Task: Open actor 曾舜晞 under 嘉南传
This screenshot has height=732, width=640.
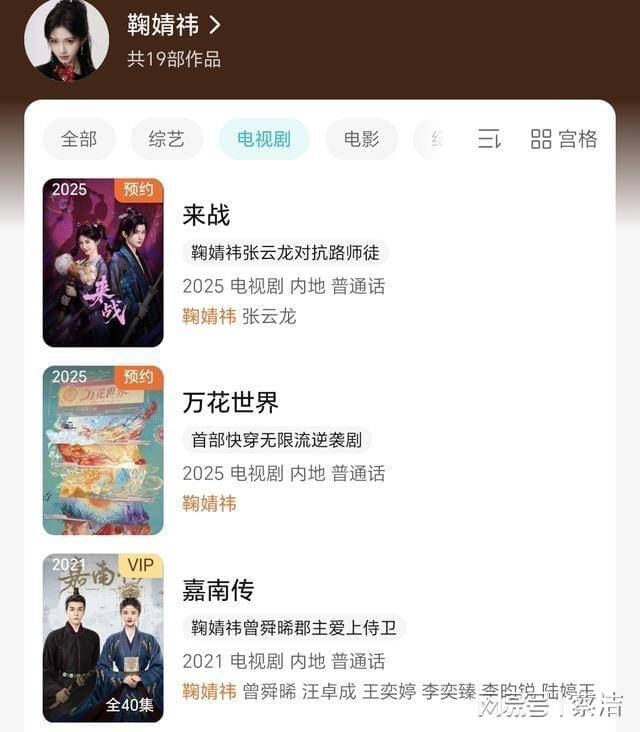Action: [269, 691]
